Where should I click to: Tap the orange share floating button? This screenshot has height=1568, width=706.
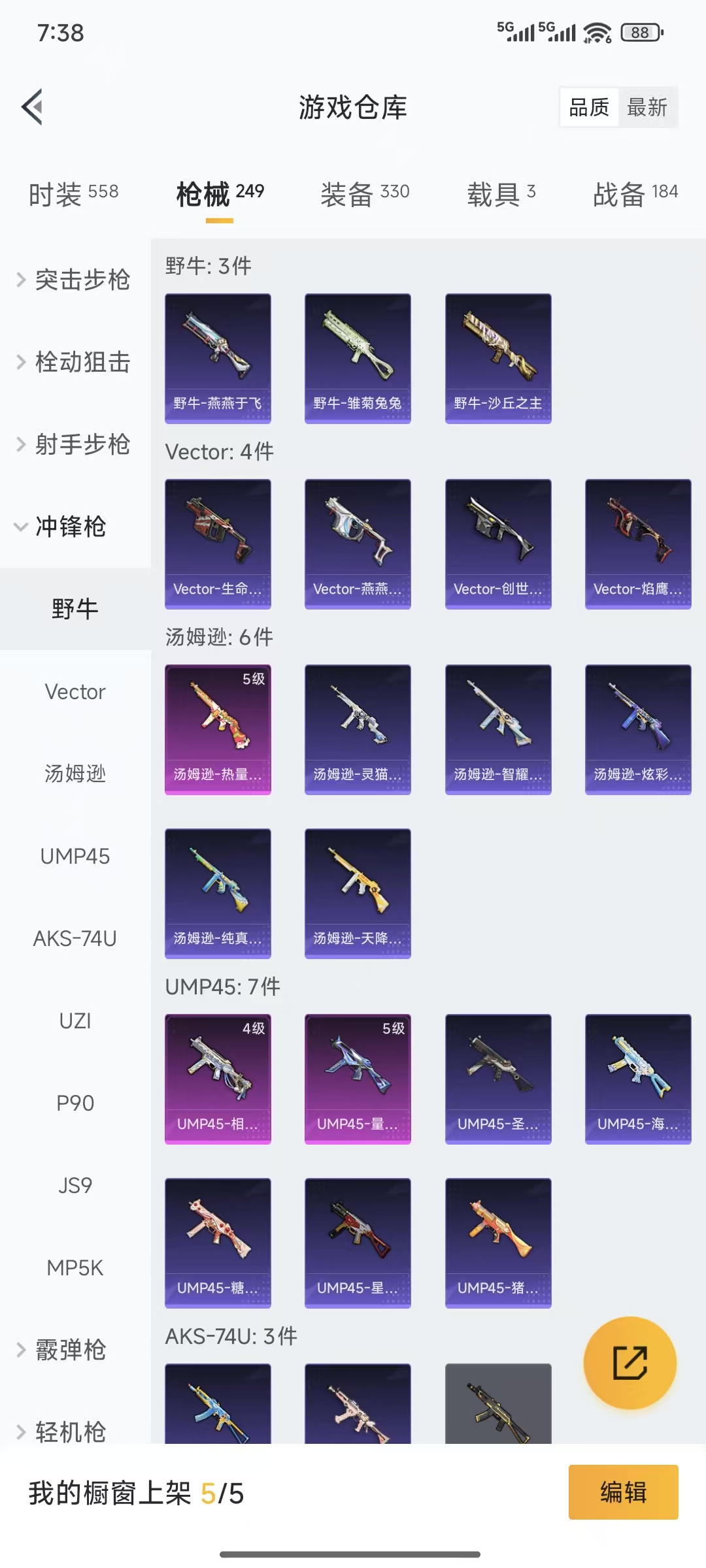(630, 1363)
